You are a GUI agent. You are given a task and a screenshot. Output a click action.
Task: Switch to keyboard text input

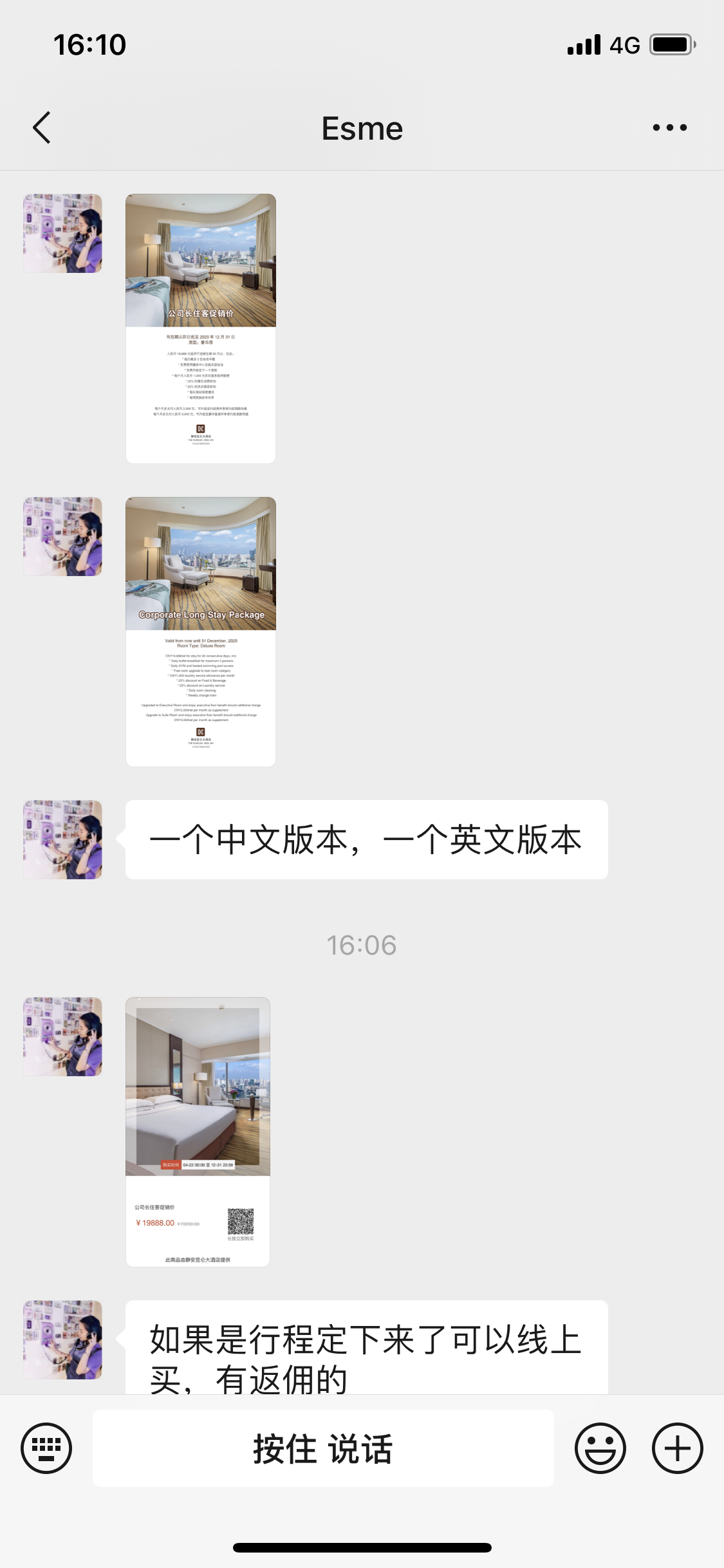click(x=46, y=1448)
